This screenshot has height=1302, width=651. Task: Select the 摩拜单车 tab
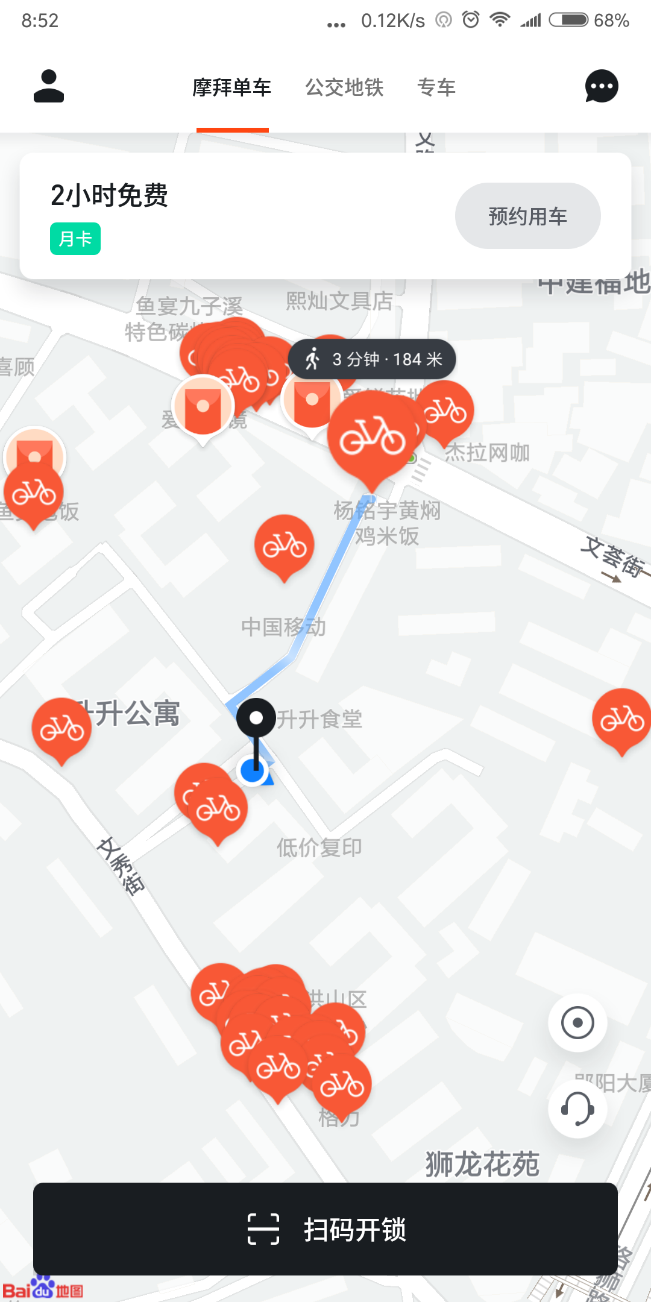click(x=232, y=87)
